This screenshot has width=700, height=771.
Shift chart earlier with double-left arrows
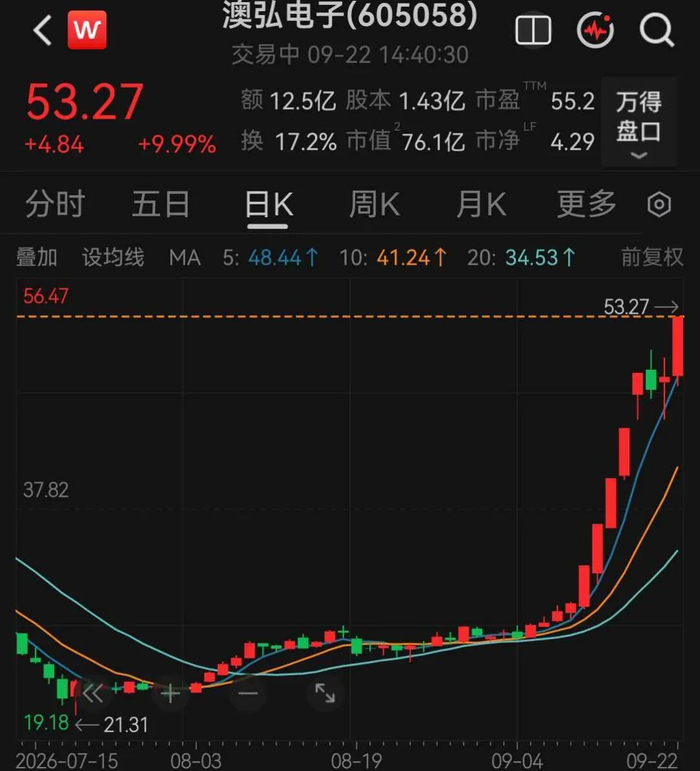92,693
